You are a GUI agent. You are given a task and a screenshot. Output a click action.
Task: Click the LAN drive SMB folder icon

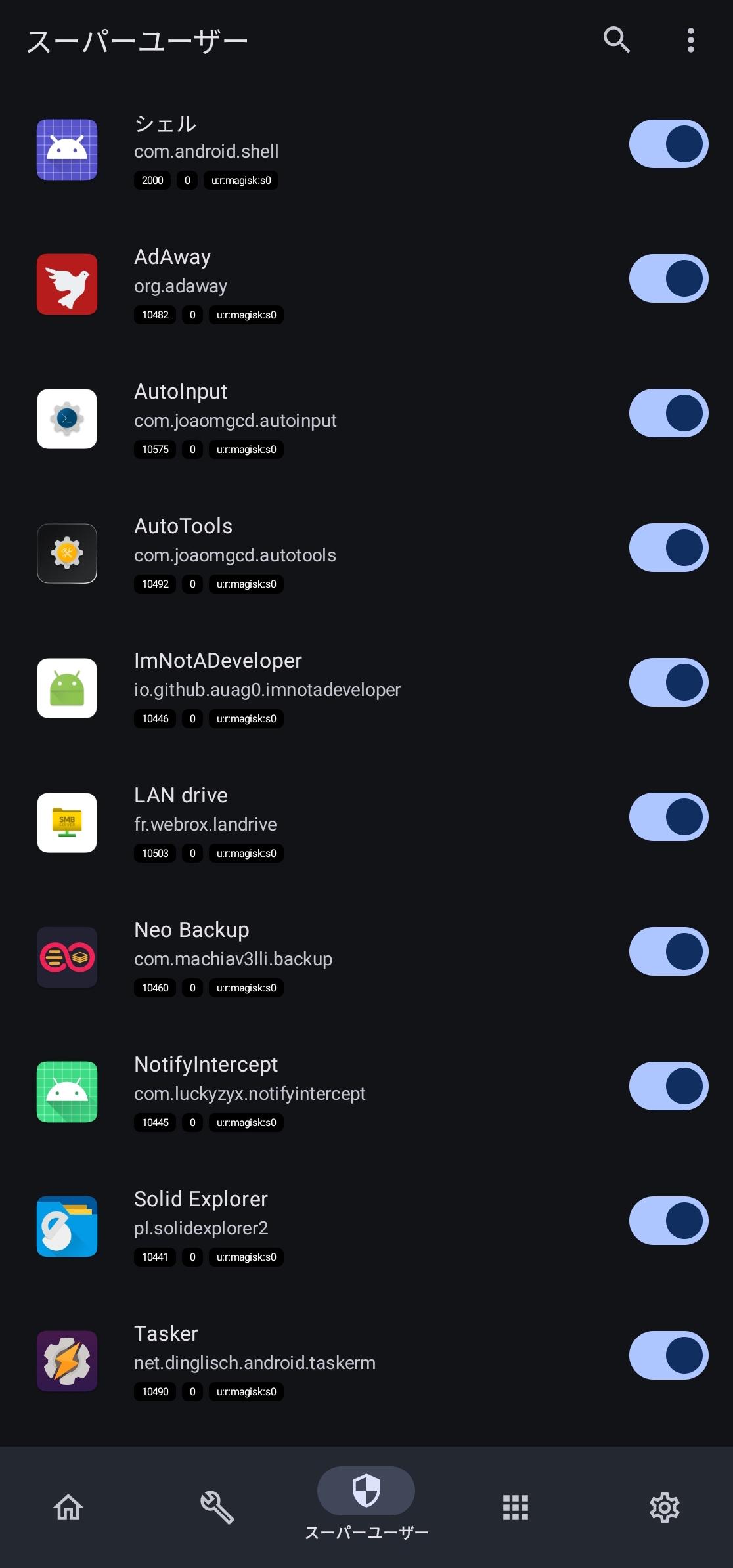[x=66, y=823]
